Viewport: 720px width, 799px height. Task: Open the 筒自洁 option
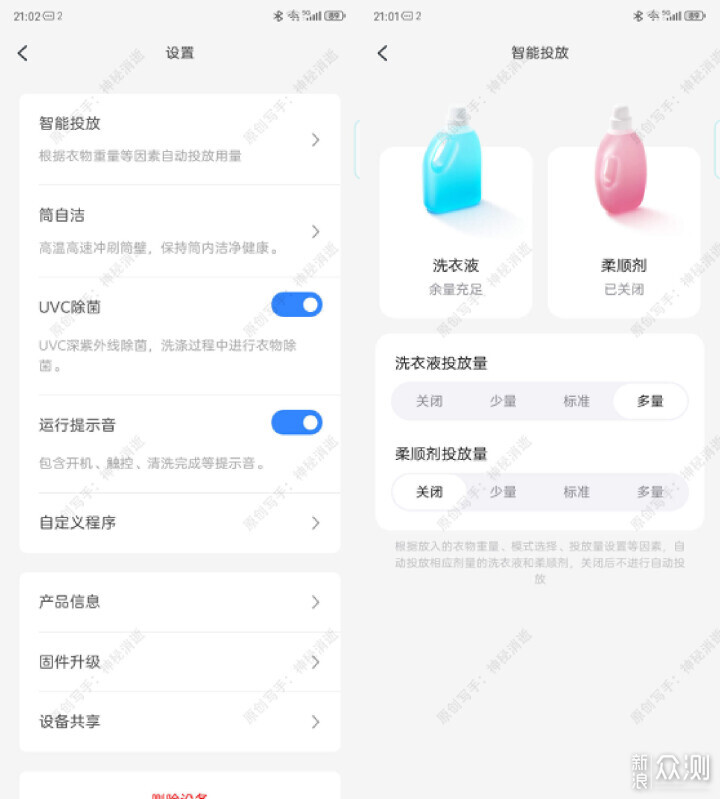click(x=180, y=231)
